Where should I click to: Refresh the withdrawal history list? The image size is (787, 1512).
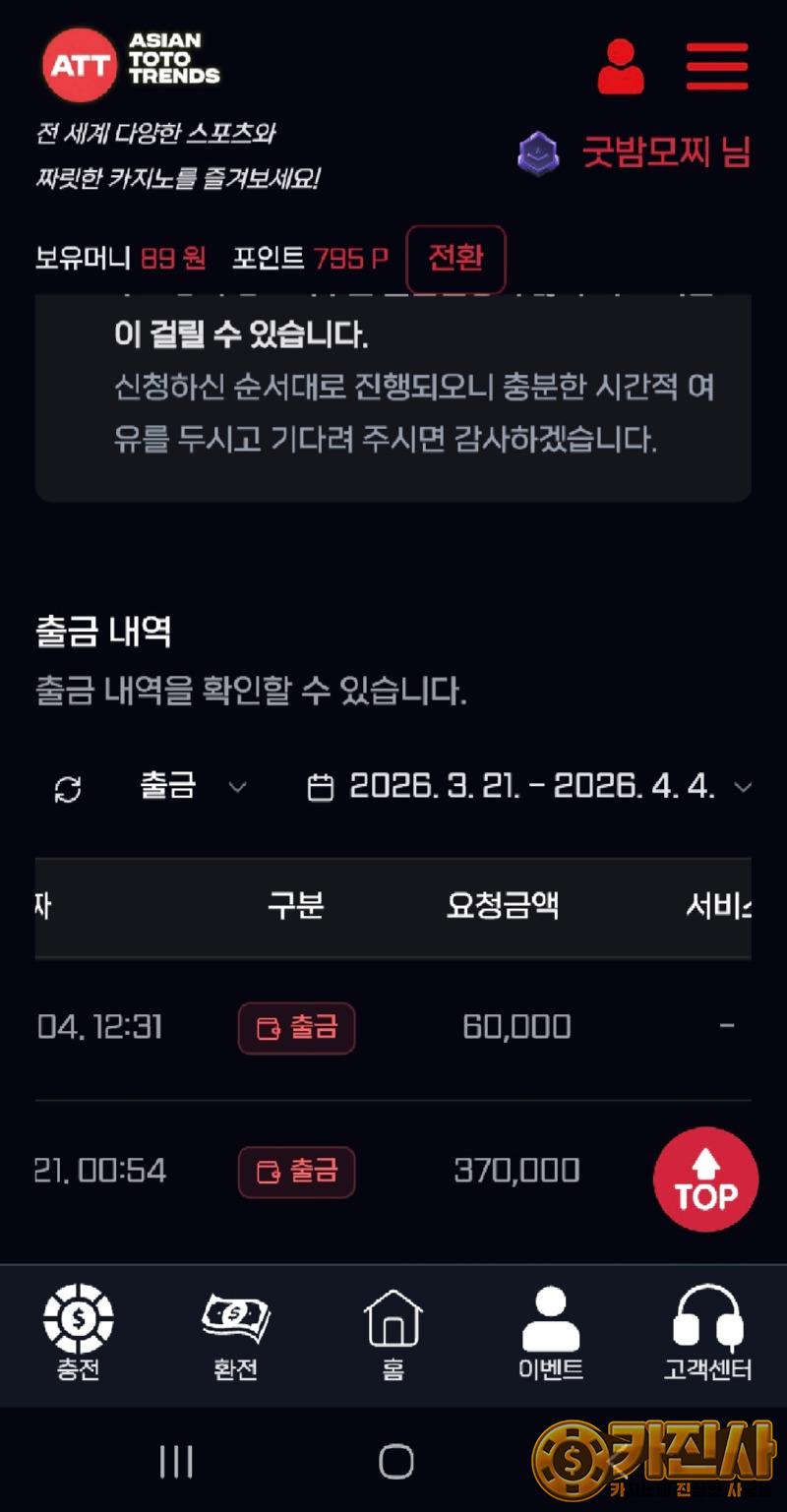[68, 789]
